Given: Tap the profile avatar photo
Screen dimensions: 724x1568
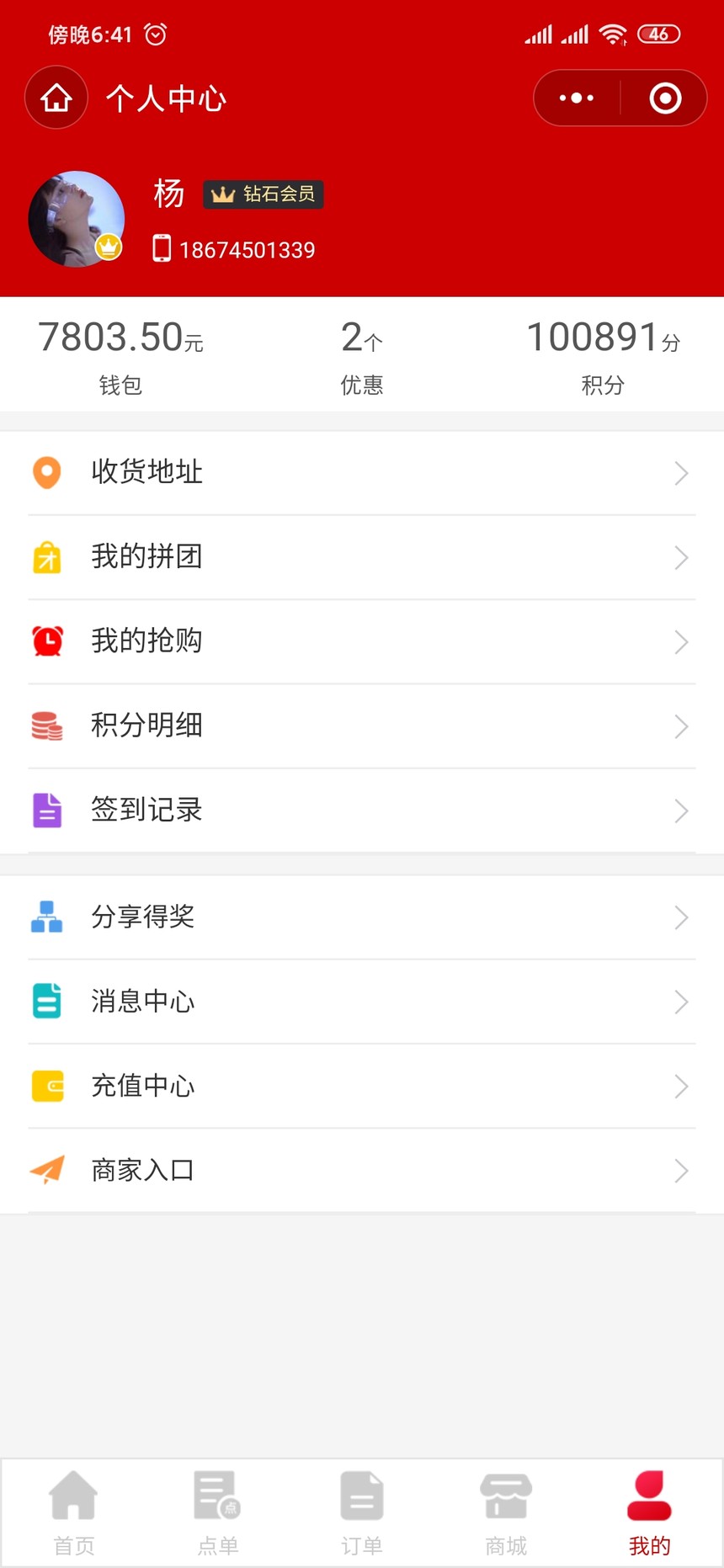Looking at the screenshot, I should click(77, 220).
